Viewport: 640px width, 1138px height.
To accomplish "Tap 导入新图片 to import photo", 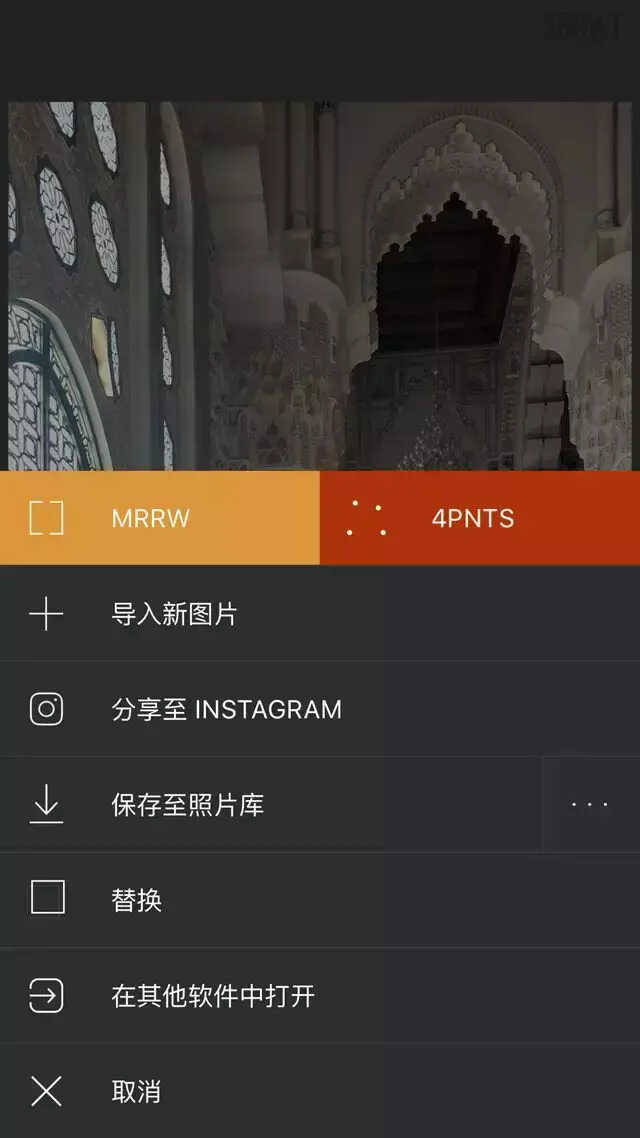I will [x=320, y=614].
